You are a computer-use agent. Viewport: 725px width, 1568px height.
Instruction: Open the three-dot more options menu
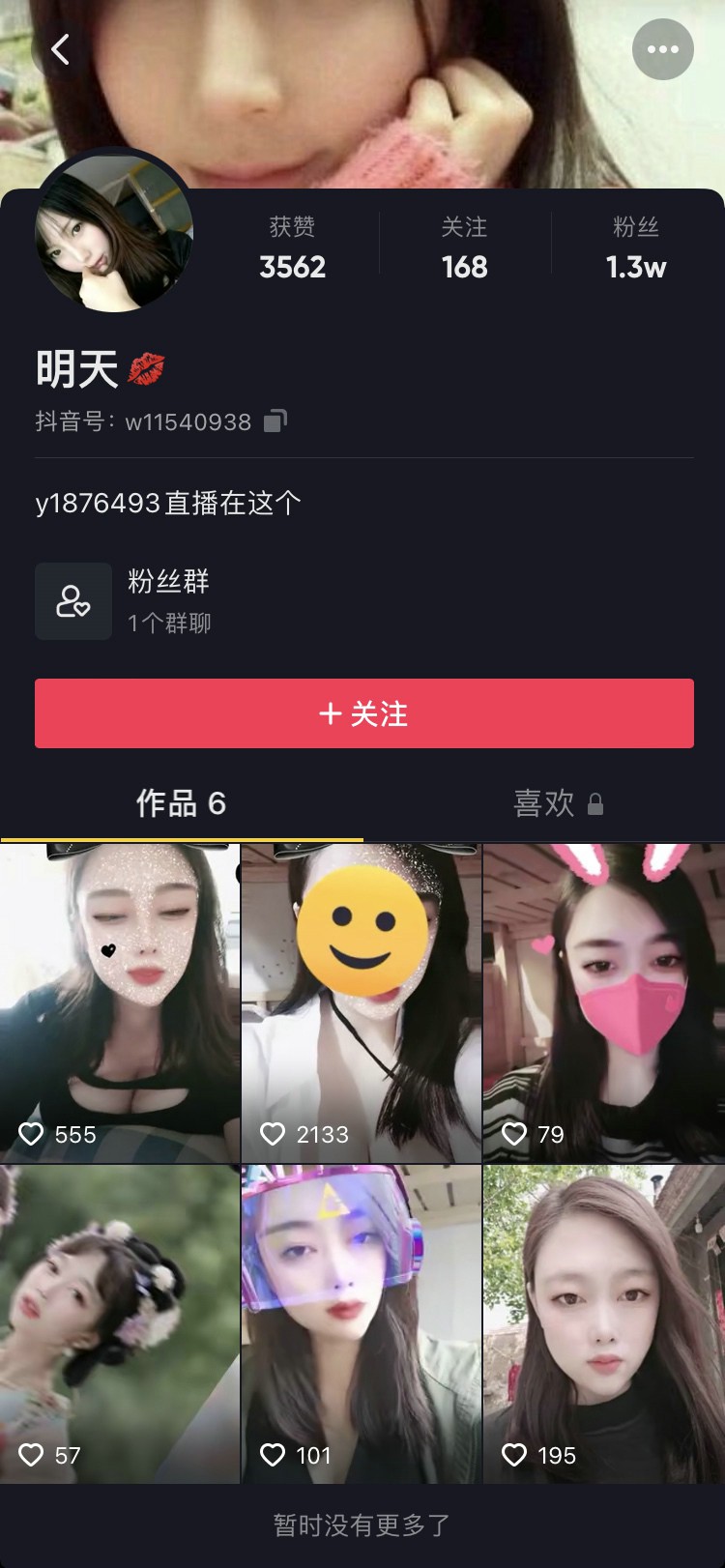click(662, 49)
